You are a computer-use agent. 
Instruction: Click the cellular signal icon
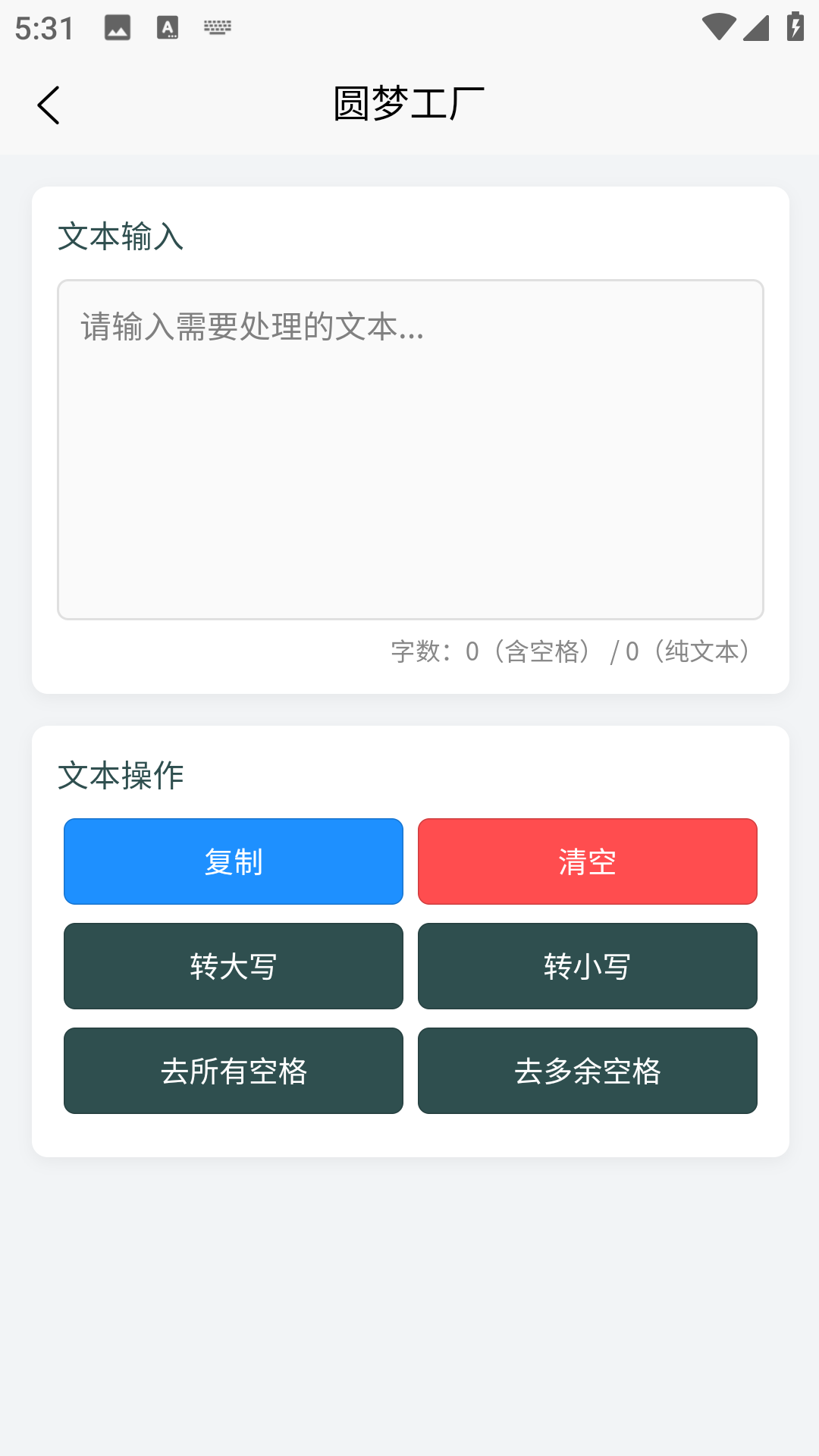(757, 27)
